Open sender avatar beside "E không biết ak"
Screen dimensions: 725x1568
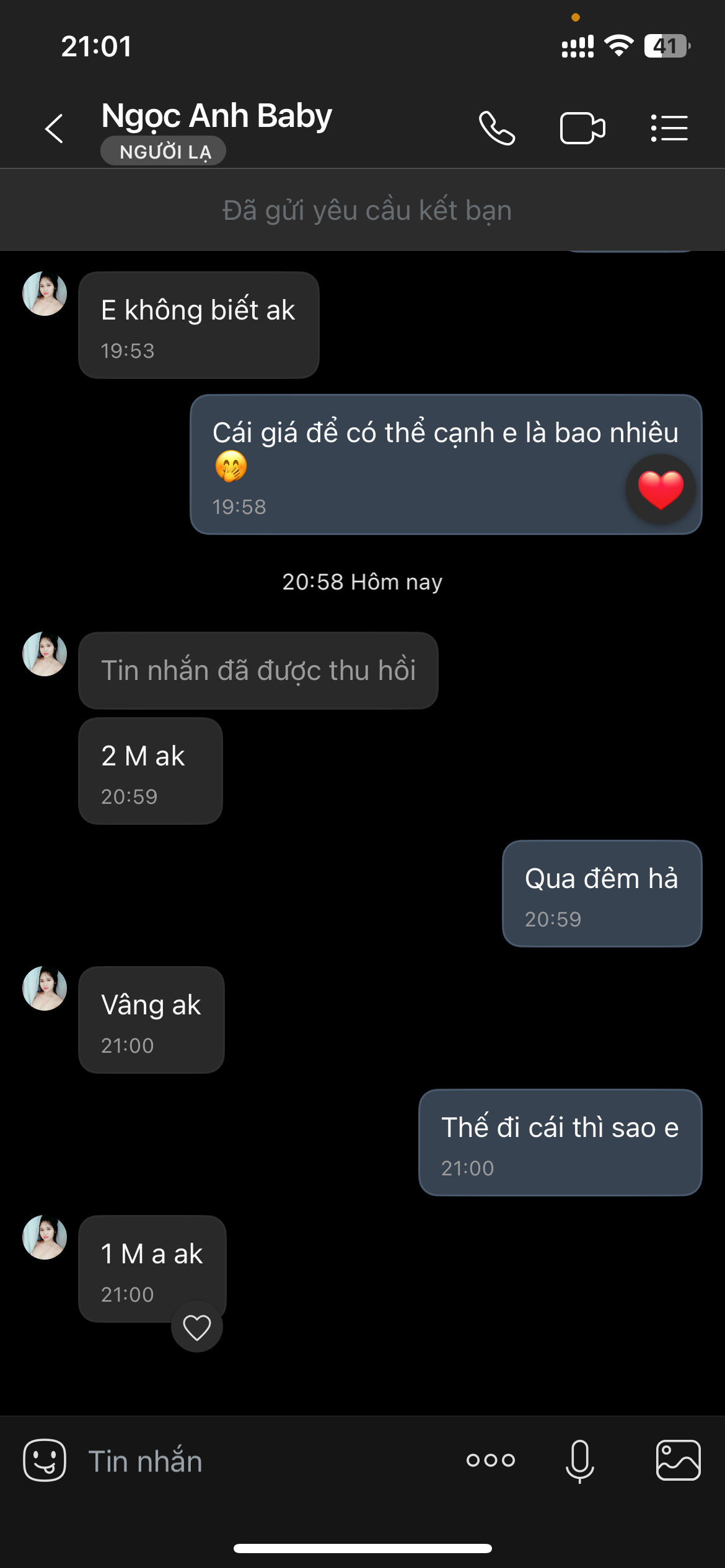click(45, 294)
